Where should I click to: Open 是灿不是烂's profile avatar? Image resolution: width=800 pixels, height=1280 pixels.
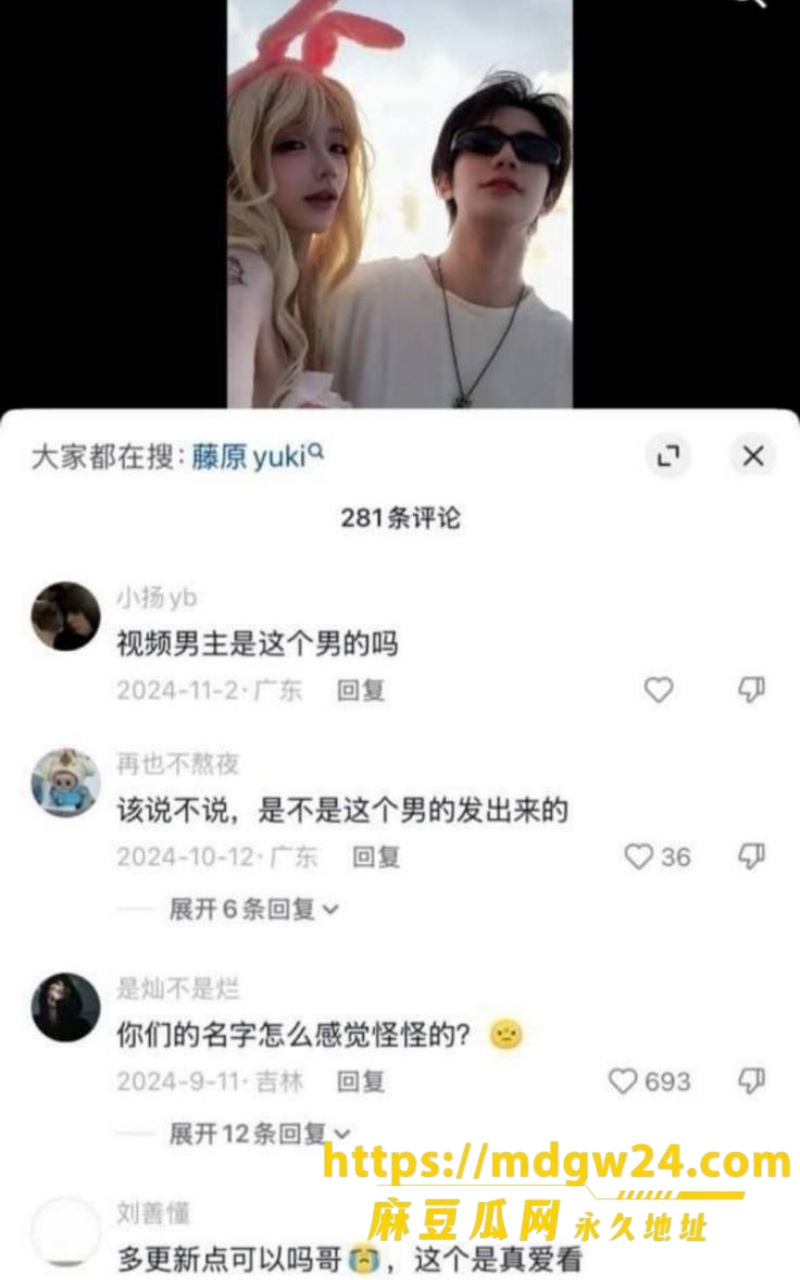(66, 1007)
